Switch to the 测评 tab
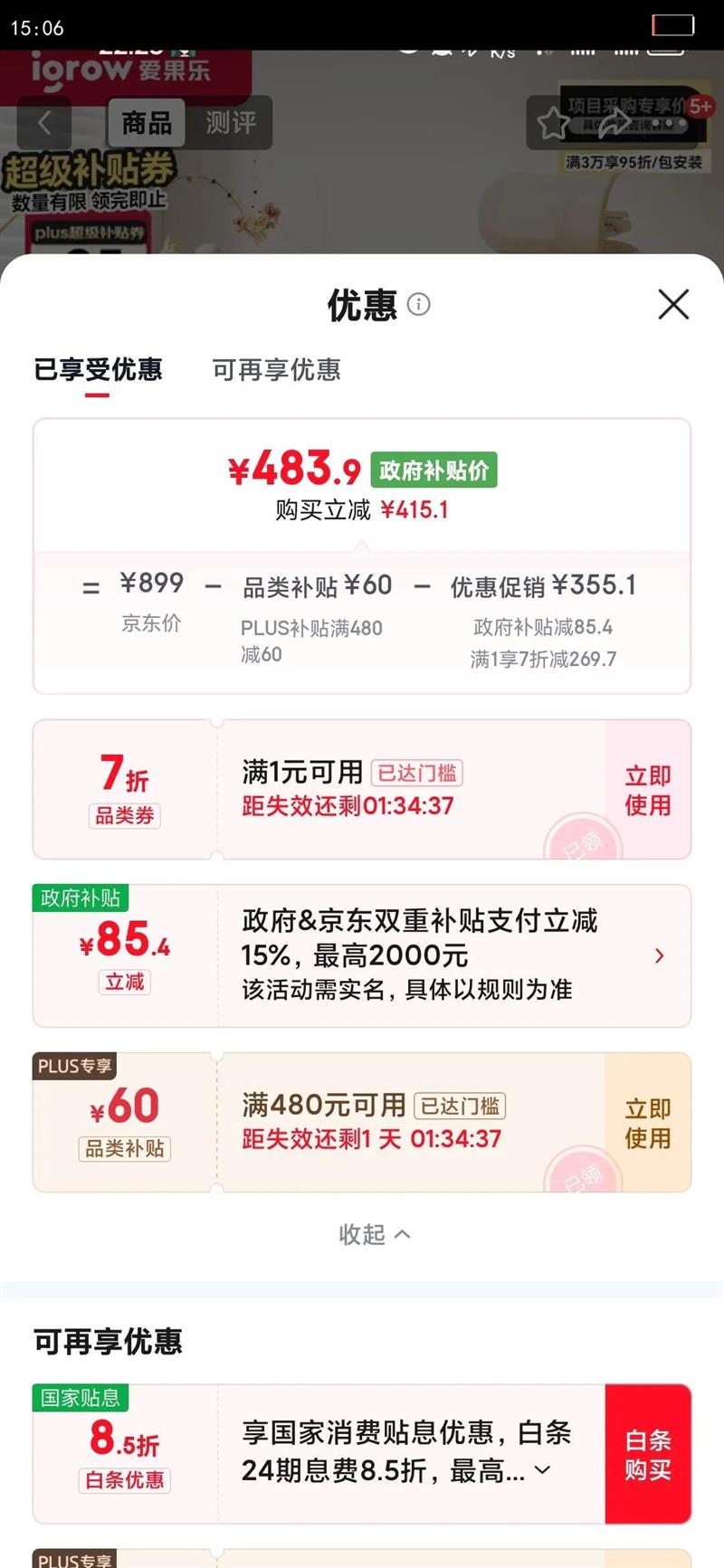This screenshot has width=724, height=1568. click(231, 123)
